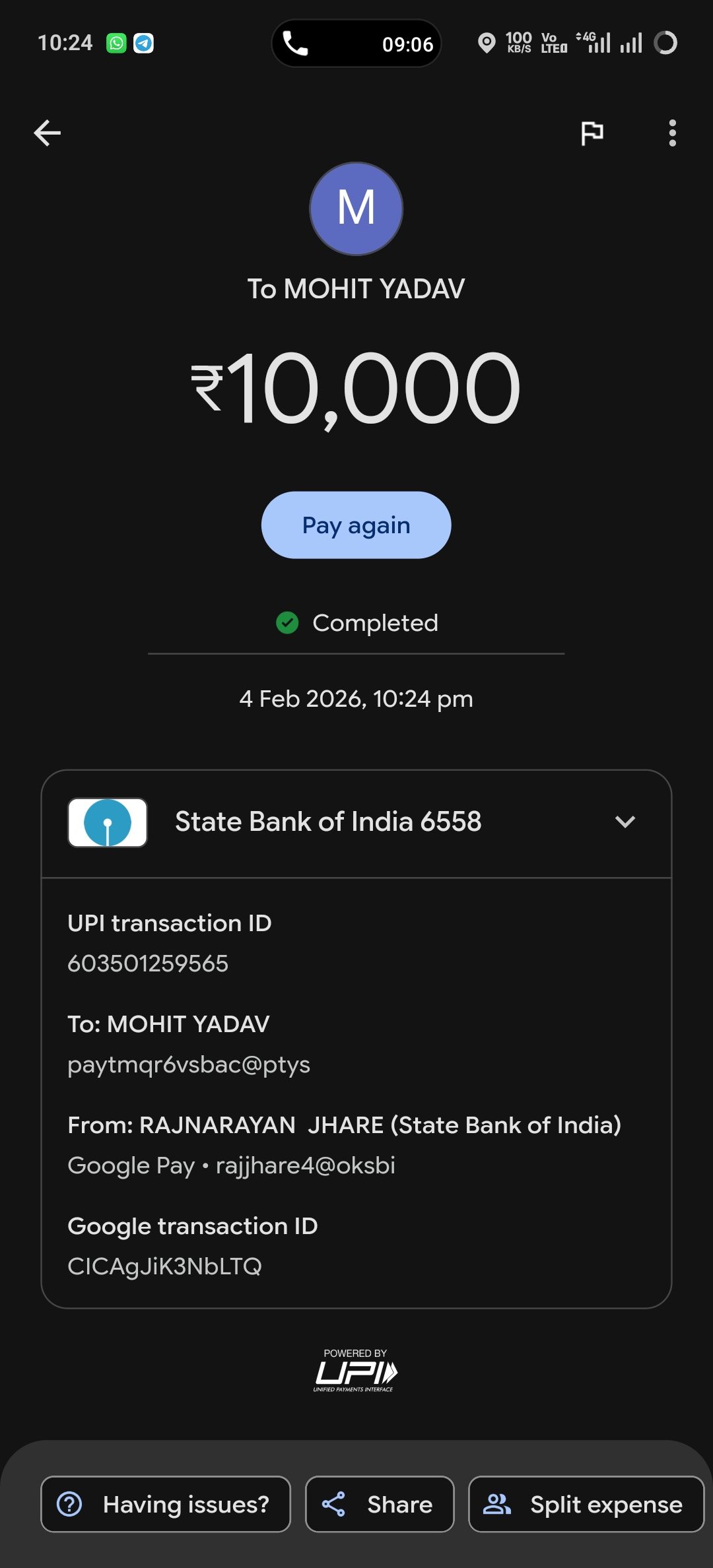The image size is (713, 1568).
Task: Share this payment receipt
Action: [380, 1504]
